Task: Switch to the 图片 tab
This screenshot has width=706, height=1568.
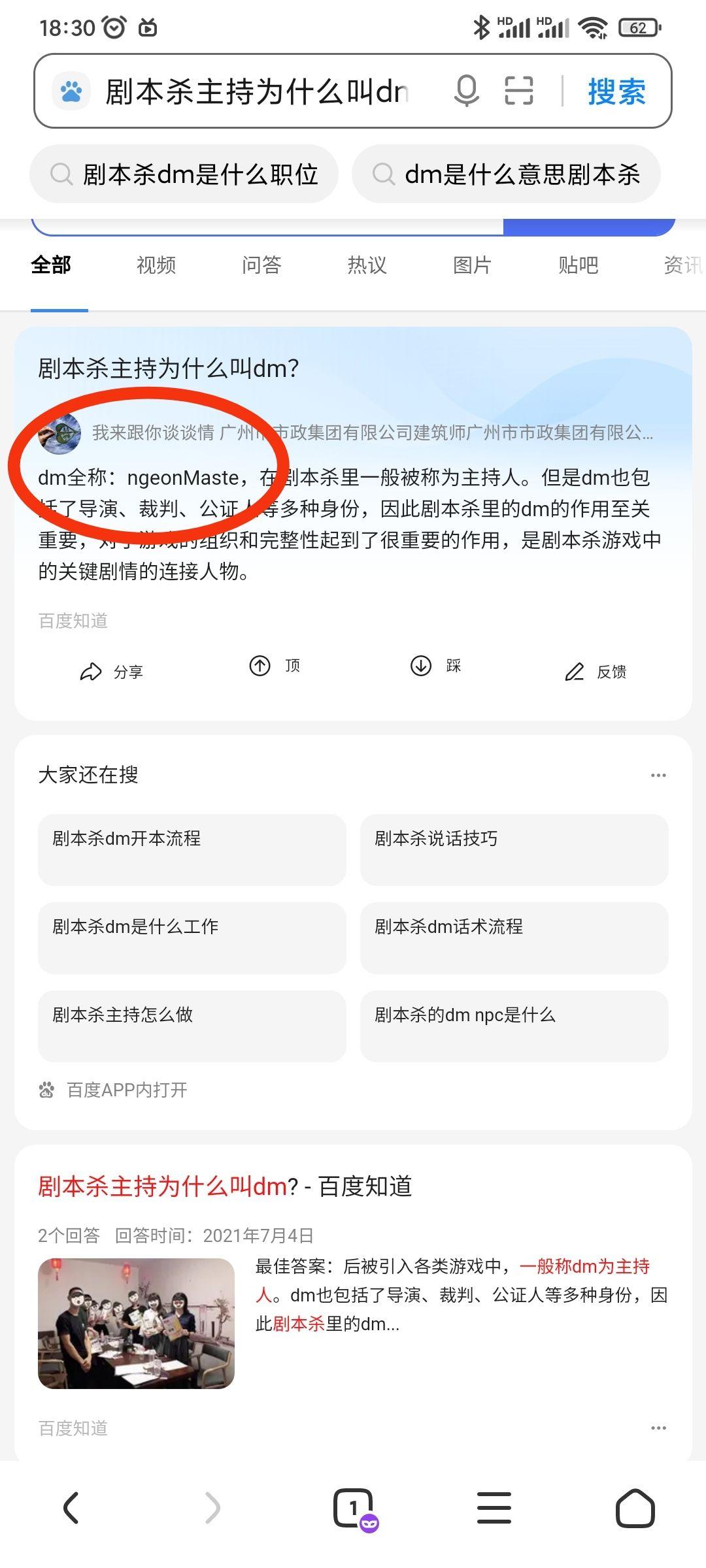Action: coord(472,265)
